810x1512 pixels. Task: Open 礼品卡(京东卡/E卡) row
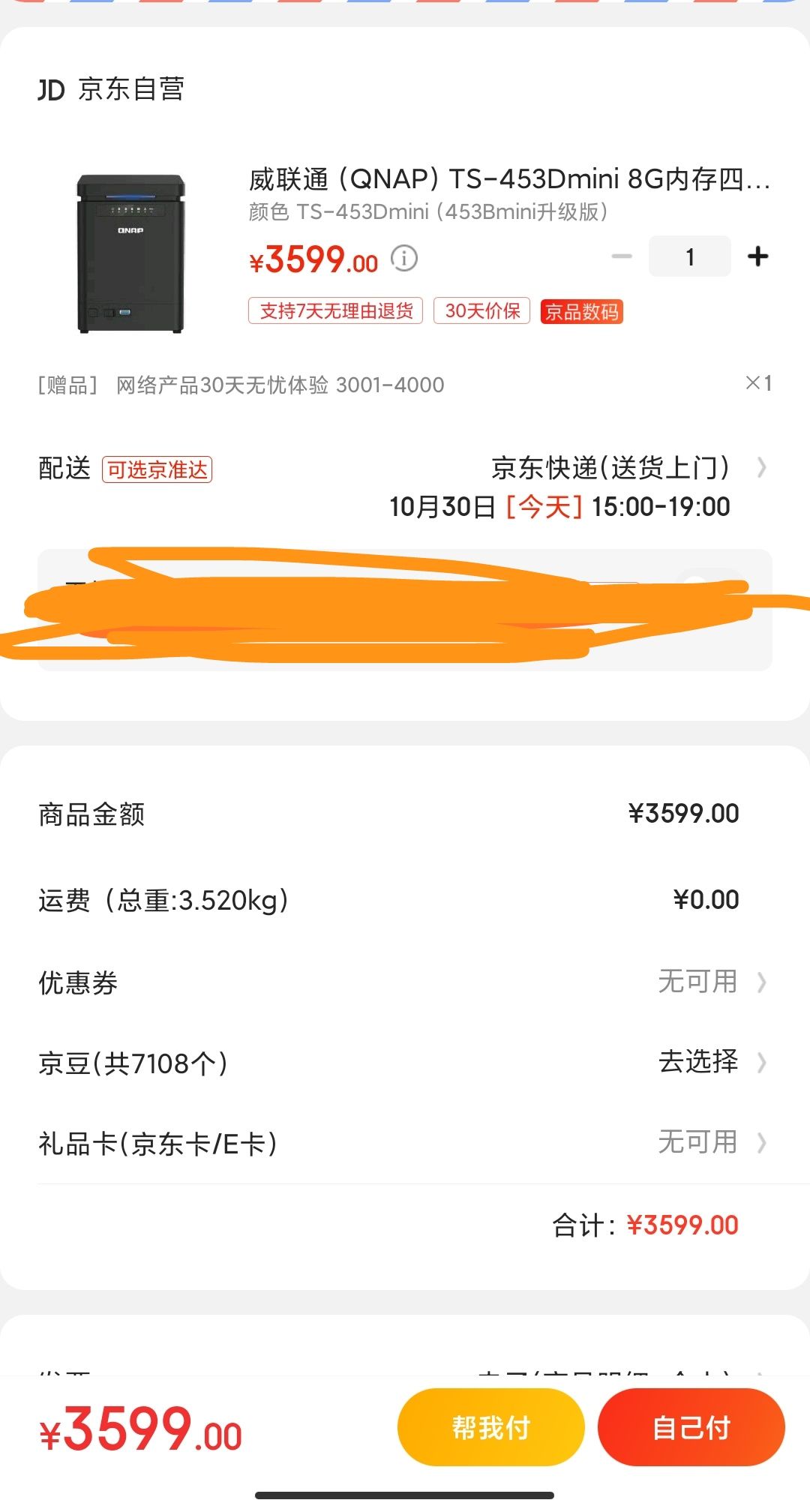(405, 1143)
